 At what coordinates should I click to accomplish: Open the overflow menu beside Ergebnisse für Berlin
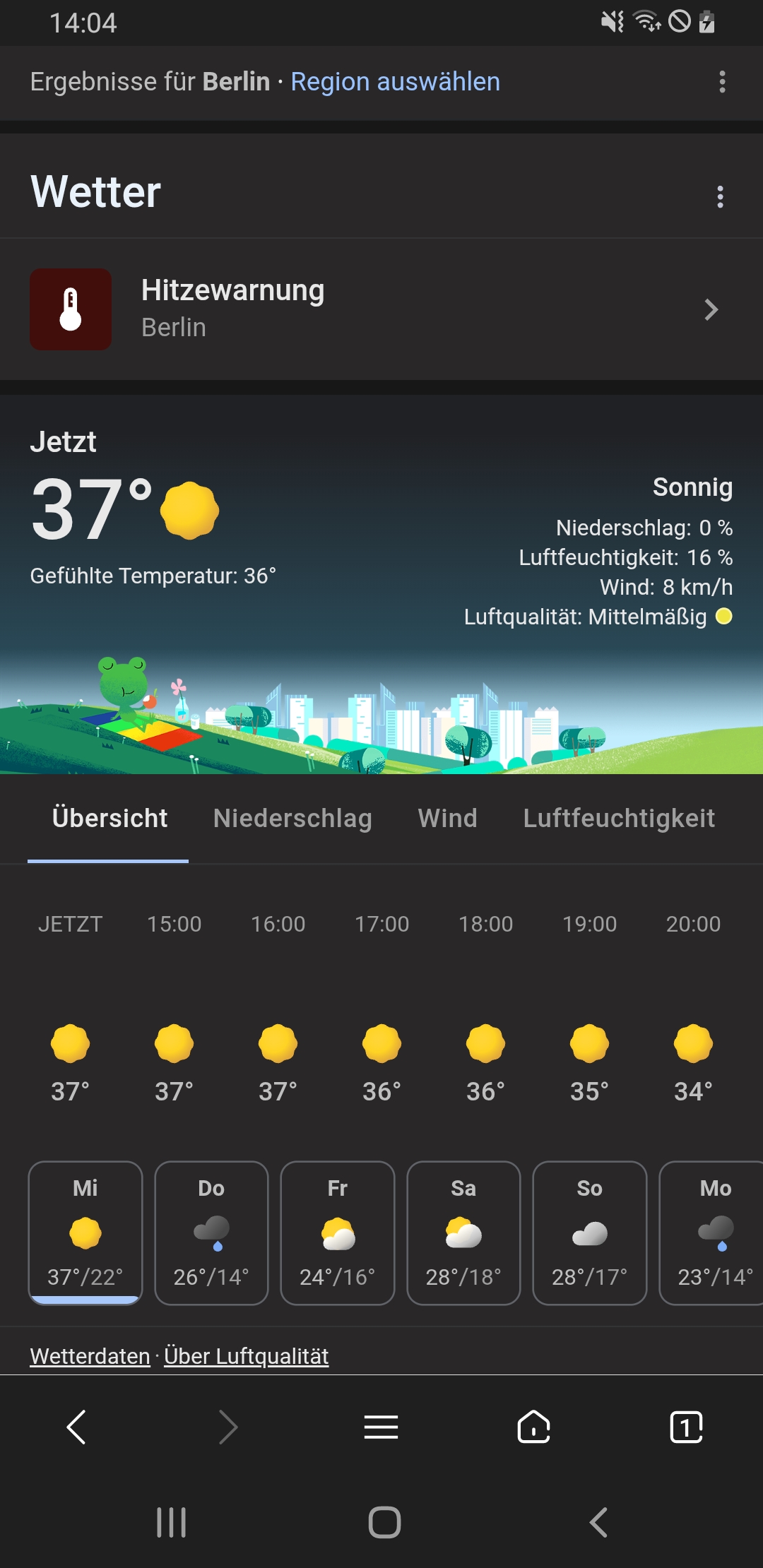(x=722, y=82)
